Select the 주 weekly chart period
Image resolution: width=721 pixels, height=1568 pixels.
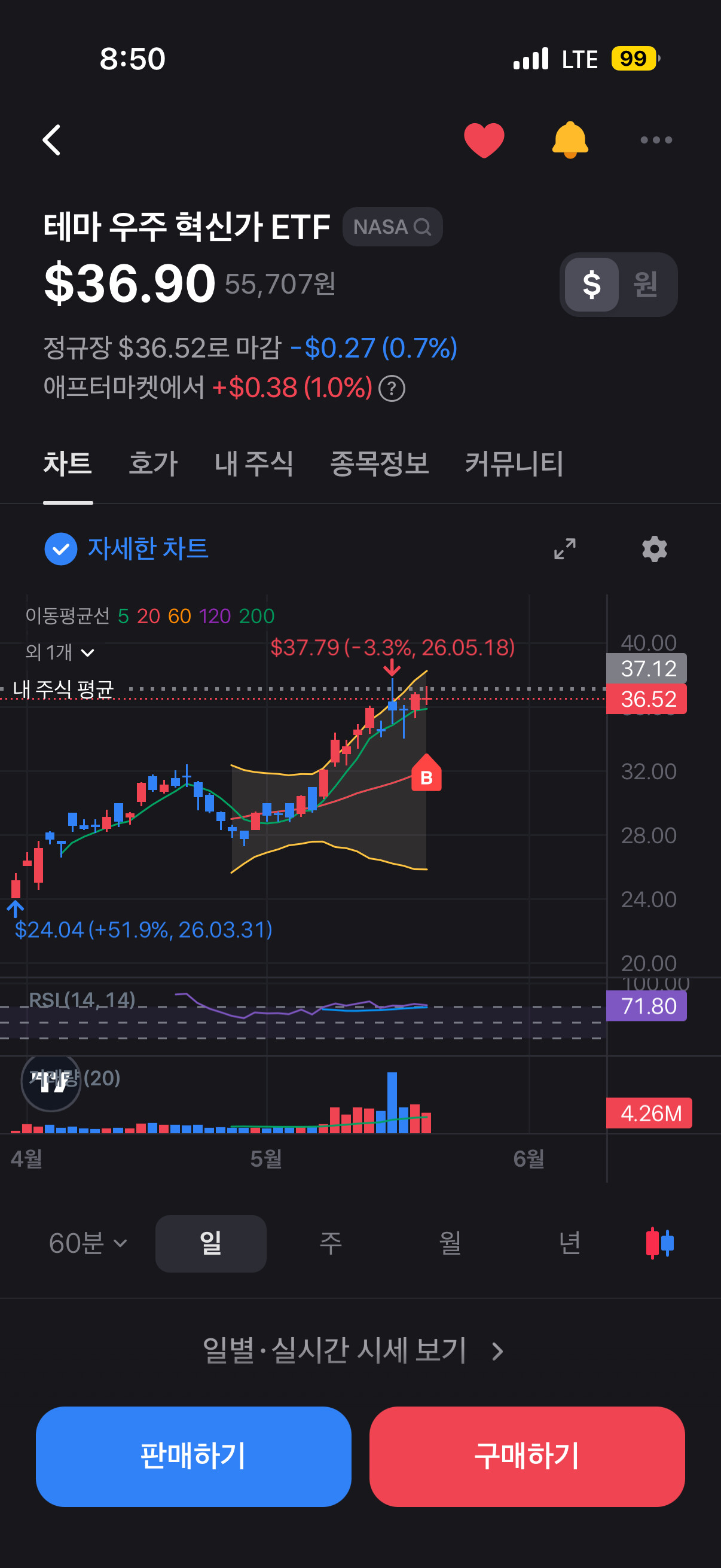331,1243
